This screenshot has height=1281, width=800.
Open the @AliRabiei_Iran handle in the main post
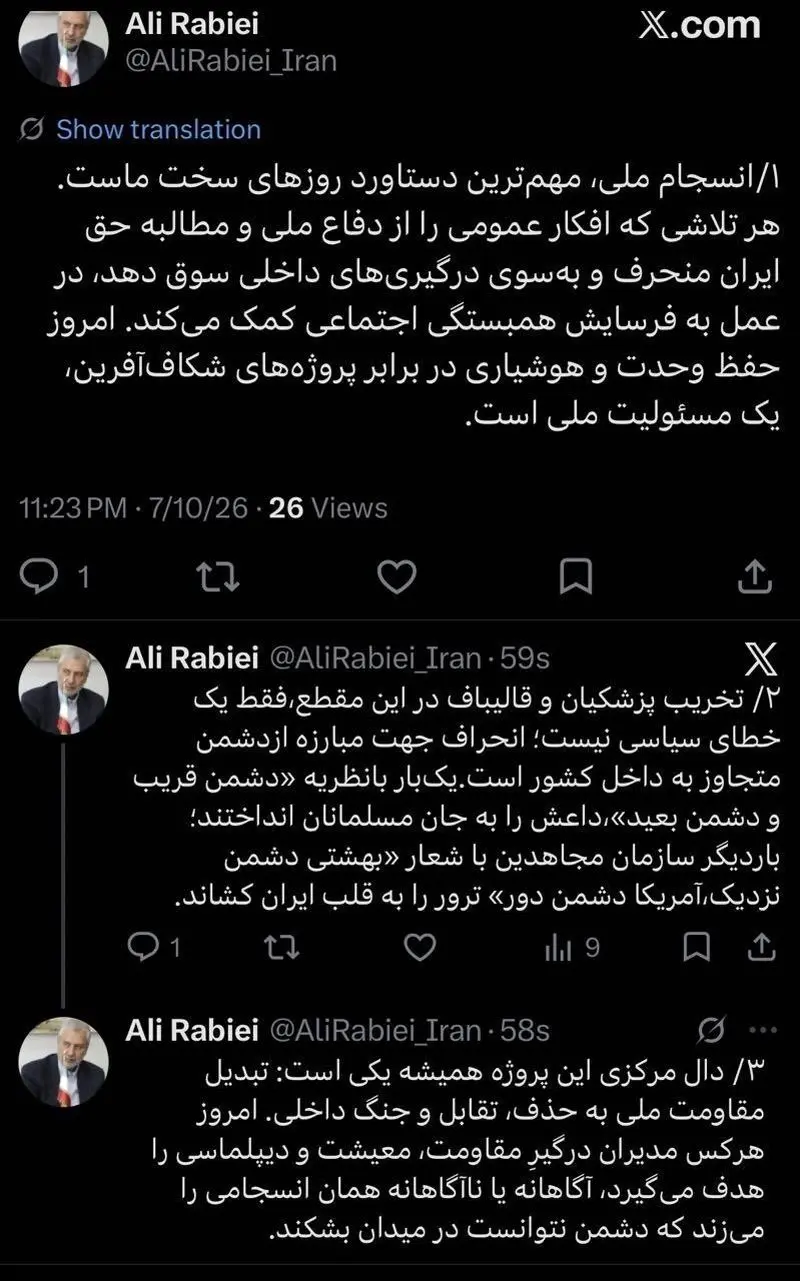[231, 61]
